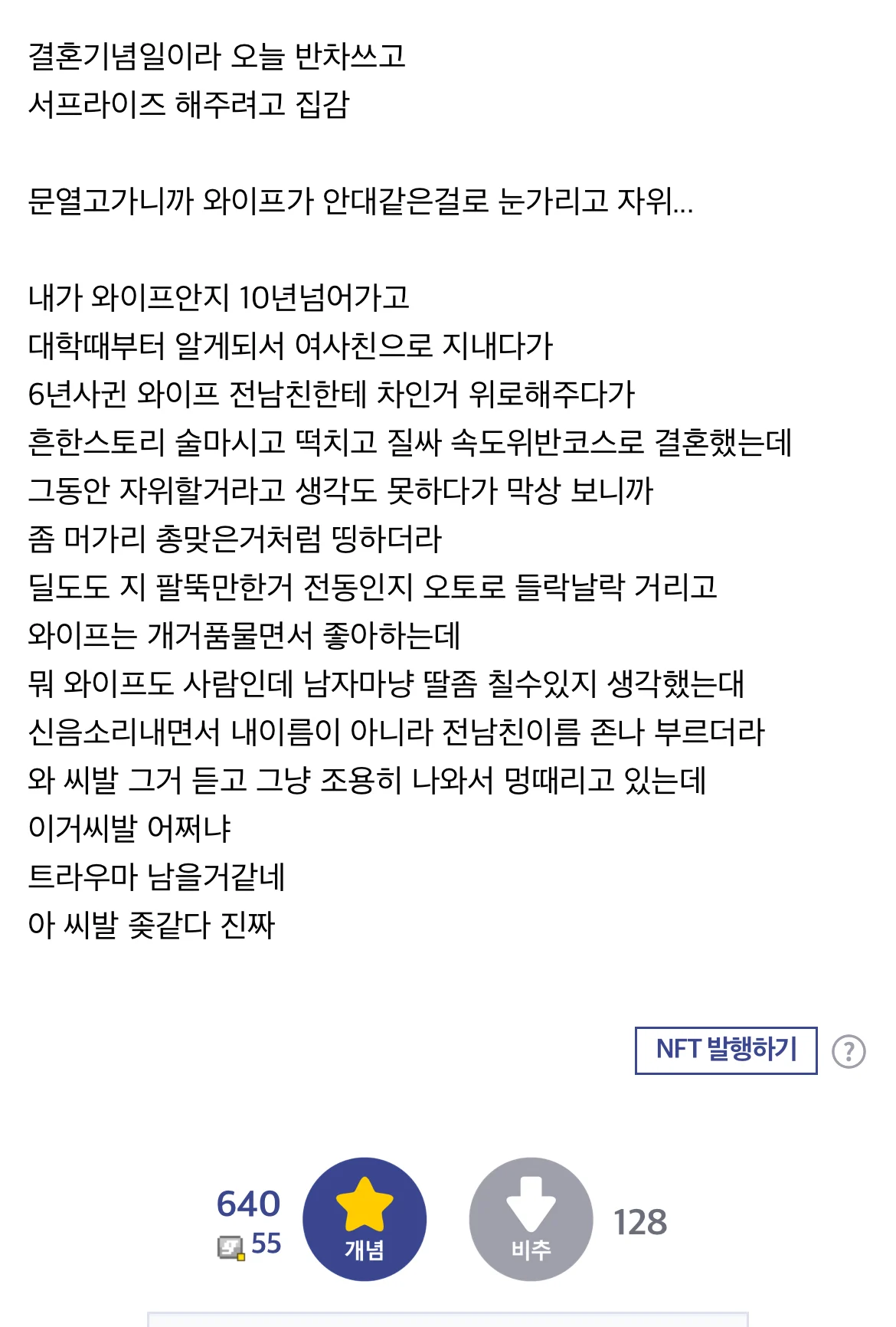Open the NFT help question mark
This screenshot has width=896, height=1327.
point(848,1051)
